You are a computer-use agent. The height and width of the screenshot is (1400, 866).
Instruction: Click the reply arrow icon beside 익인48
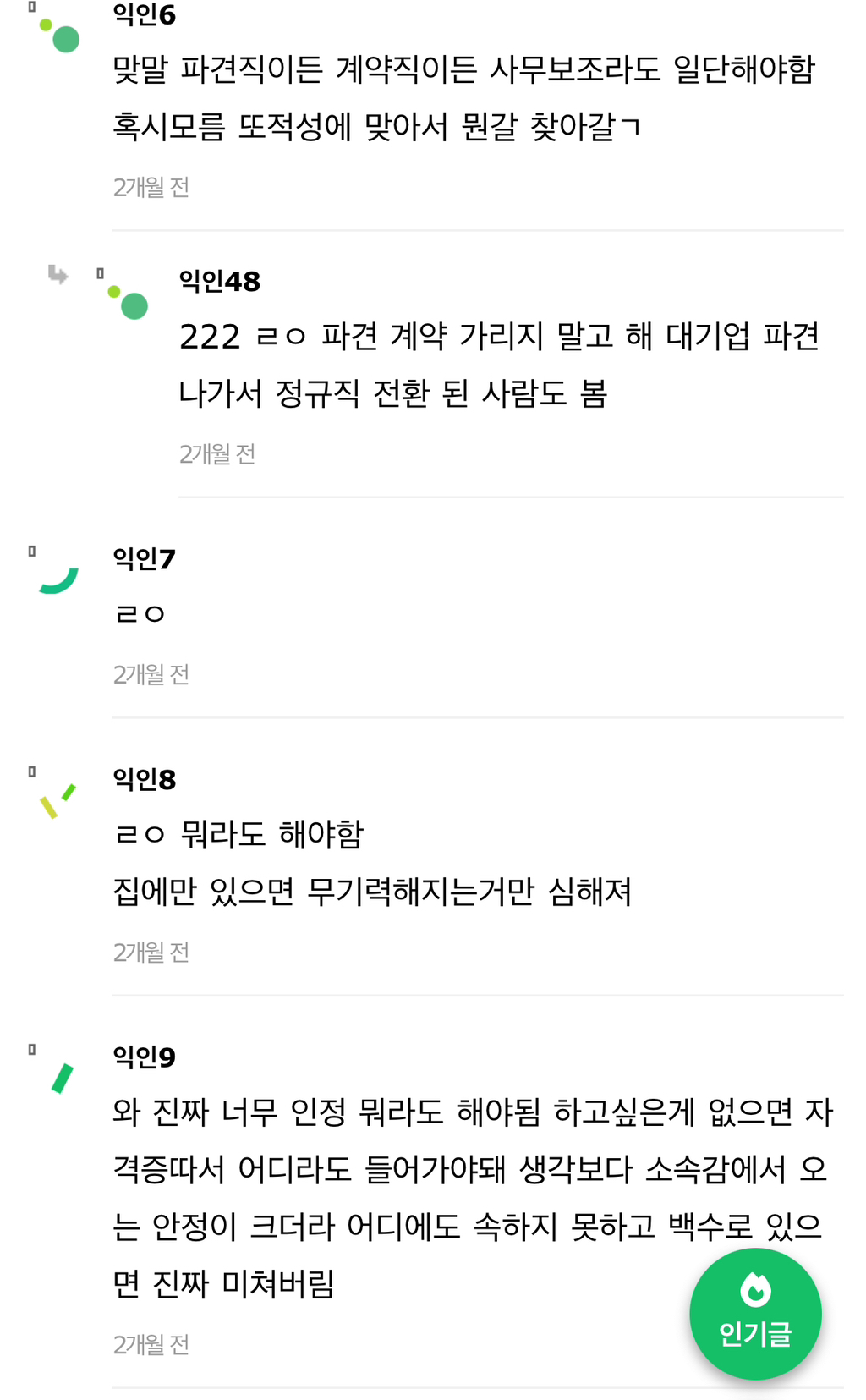coord(57,276)
